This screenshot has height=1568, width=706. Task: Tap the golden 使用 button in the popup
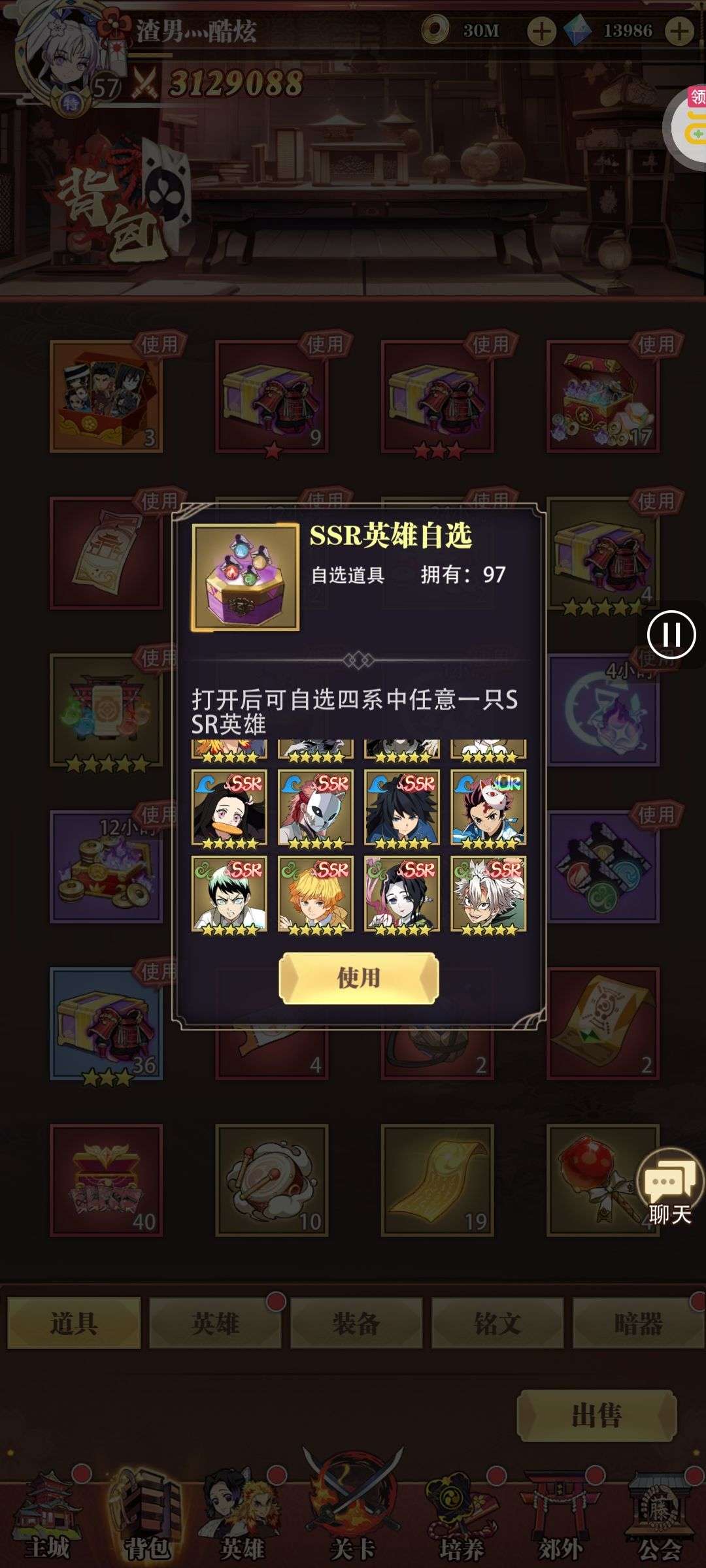[x=358, y=978]
